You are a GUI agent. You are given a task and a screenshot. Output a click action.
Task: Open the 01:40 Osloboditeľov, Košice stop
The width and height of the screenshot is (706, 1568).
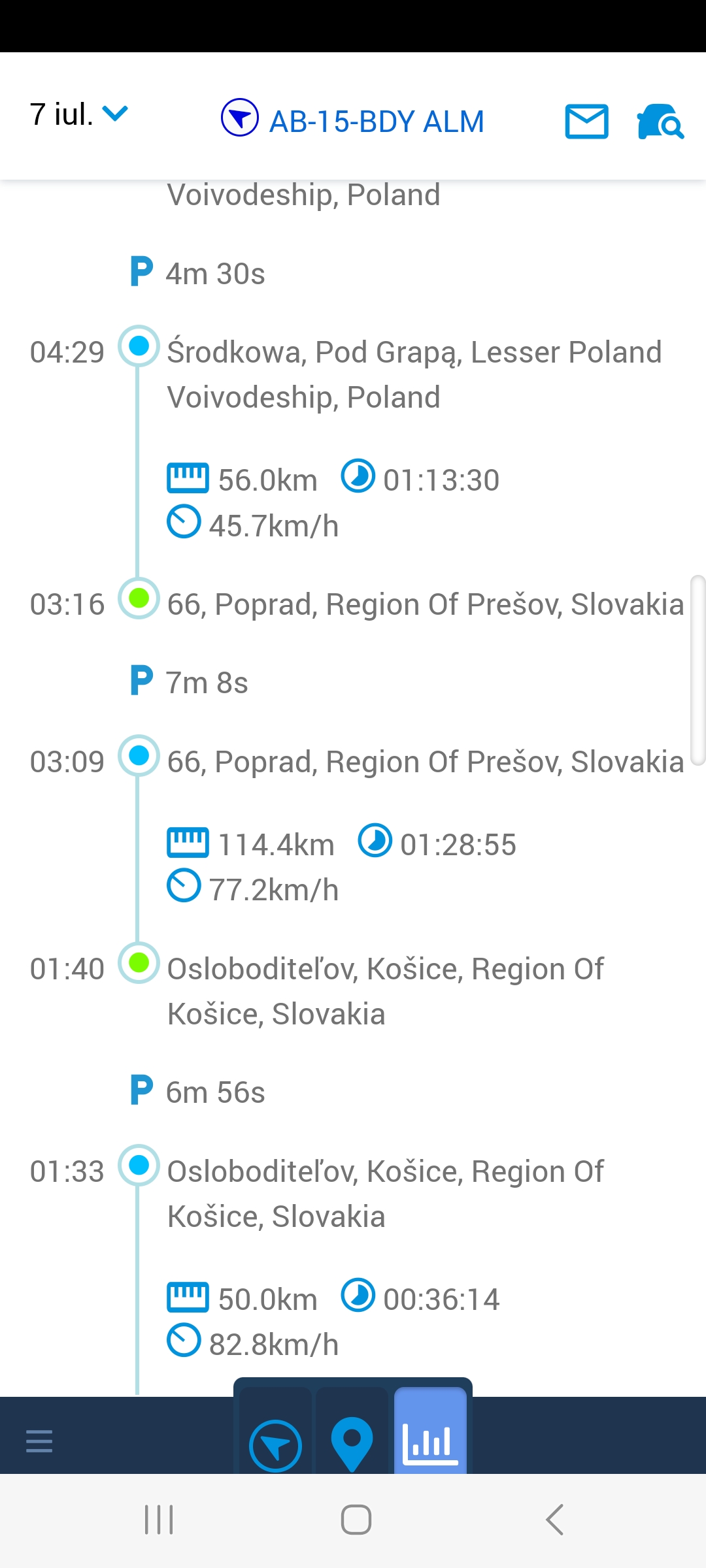386,991
